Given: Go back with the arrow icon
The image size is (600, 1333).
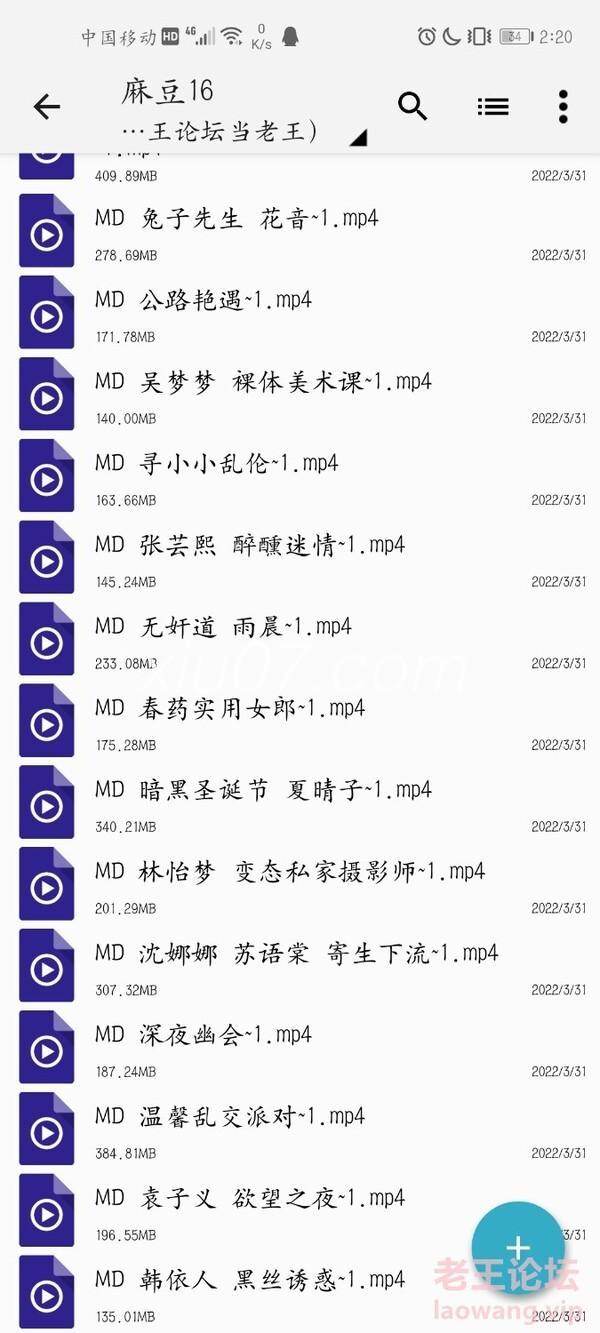Looking at the screenshot, I should (x=47, y=107).
